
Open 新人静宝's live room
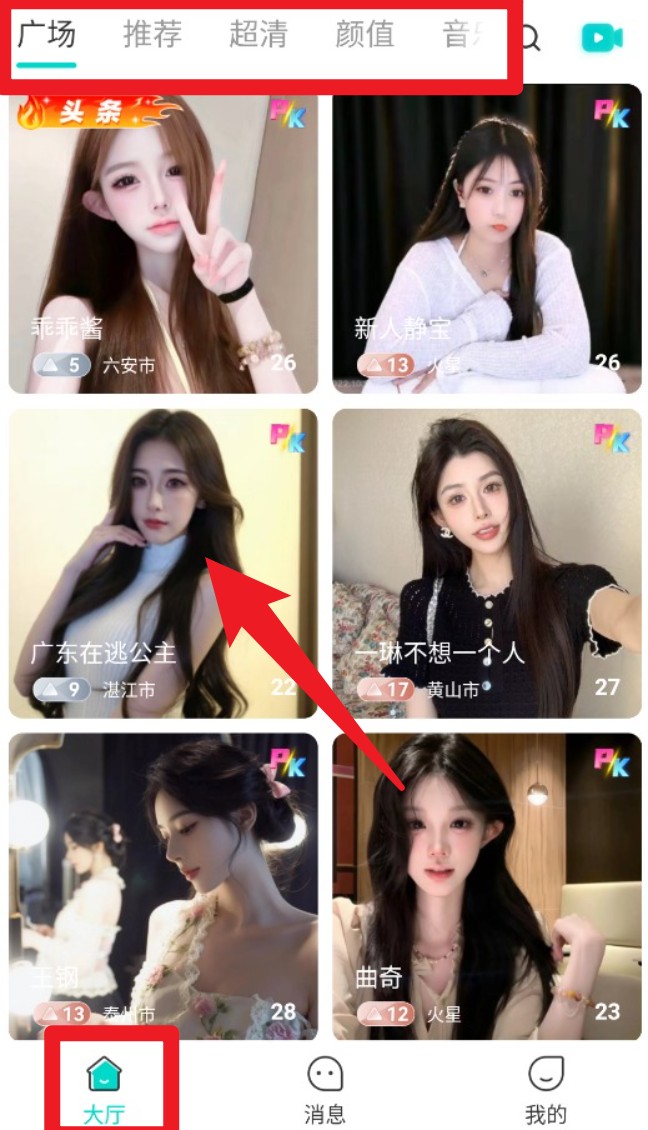[487, 238]
